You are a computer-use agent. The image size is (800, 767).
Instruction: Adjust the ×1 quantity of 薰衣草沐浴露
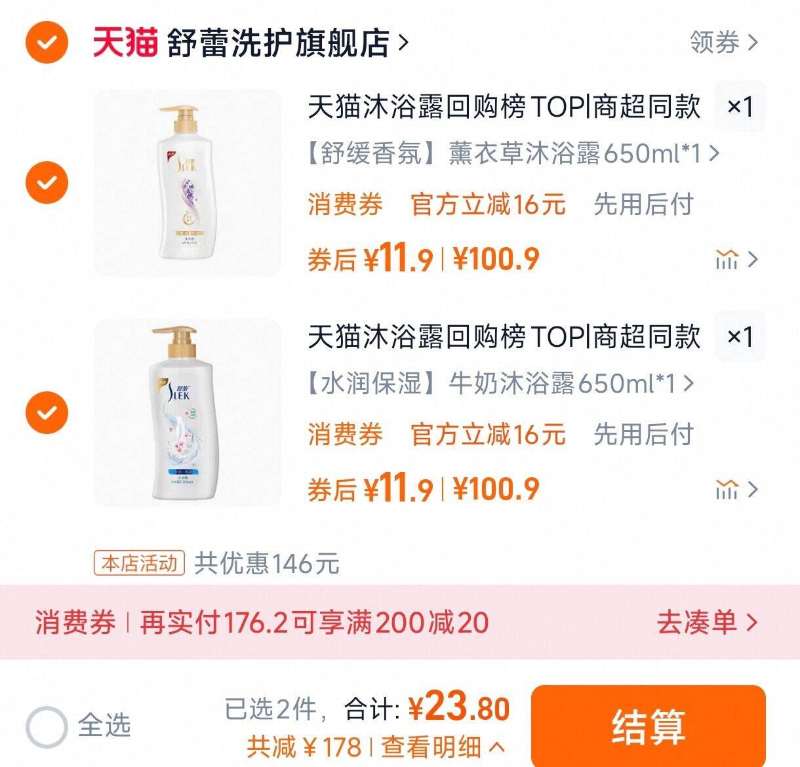tap(739, 106)
